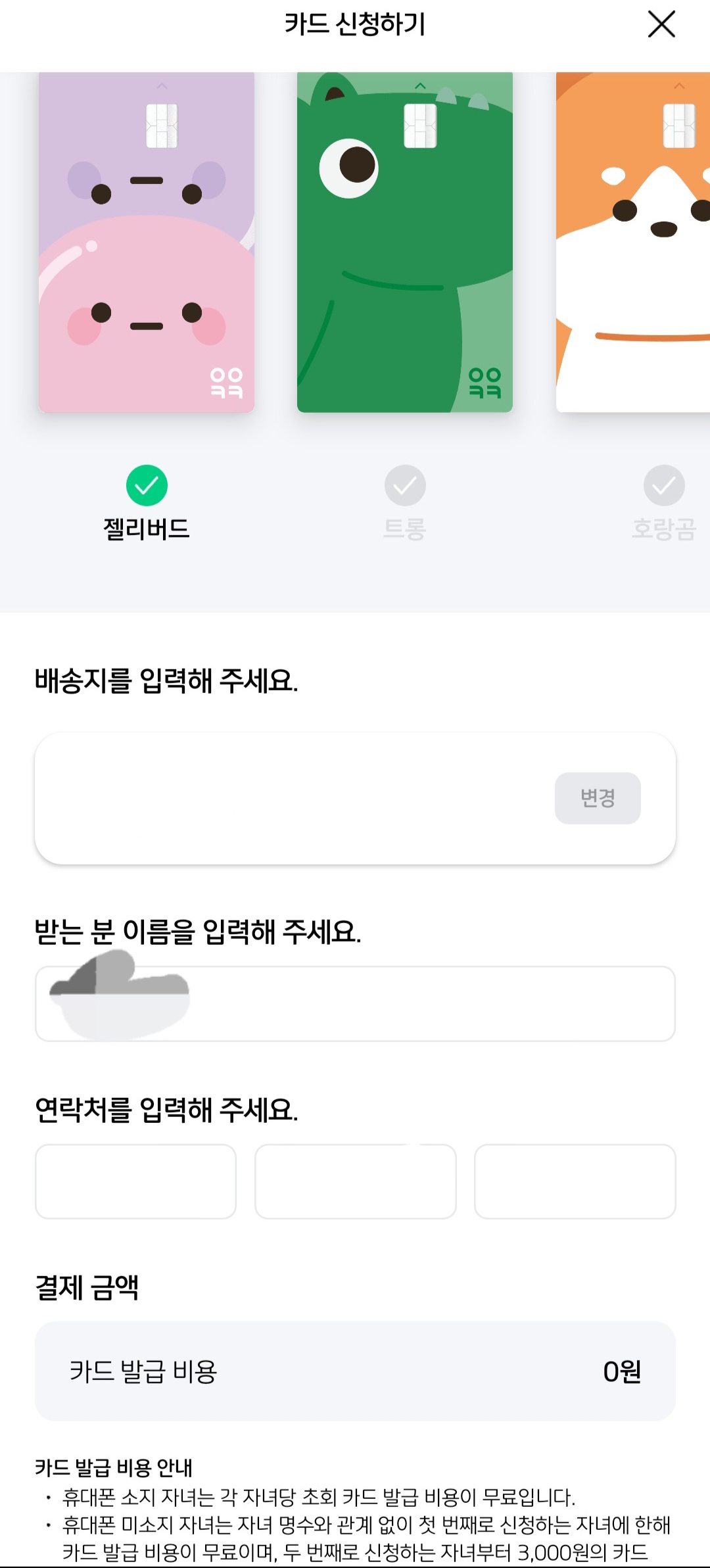This screenshot has width=710, height=1568.
Task: Expand details with the chevron above 트롱 card
Action: pyautogui.click(x=419, y=85)
